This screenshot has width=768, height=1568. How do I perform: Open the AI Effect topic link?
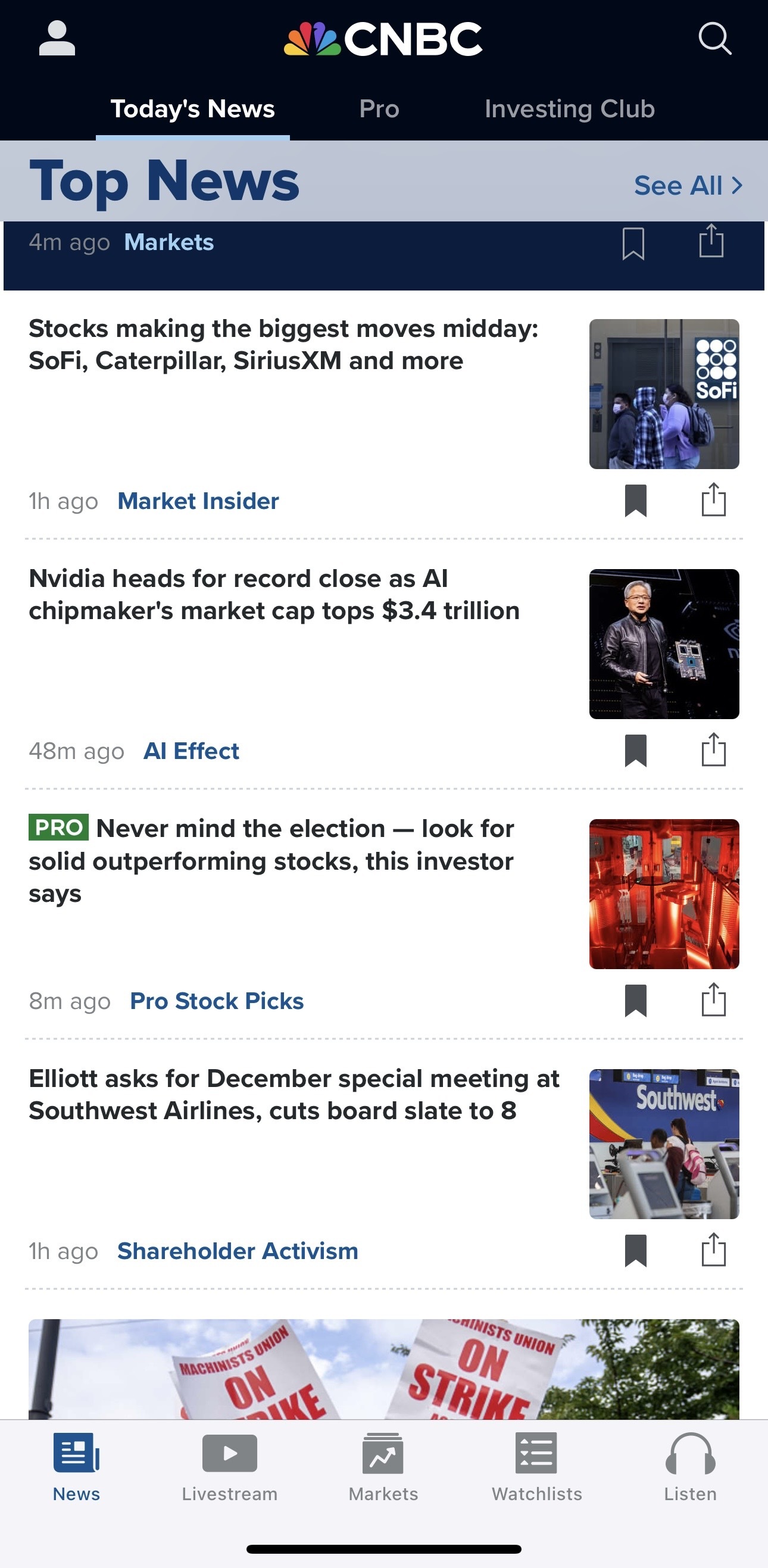pyautogui.click(x=191, y=751)
